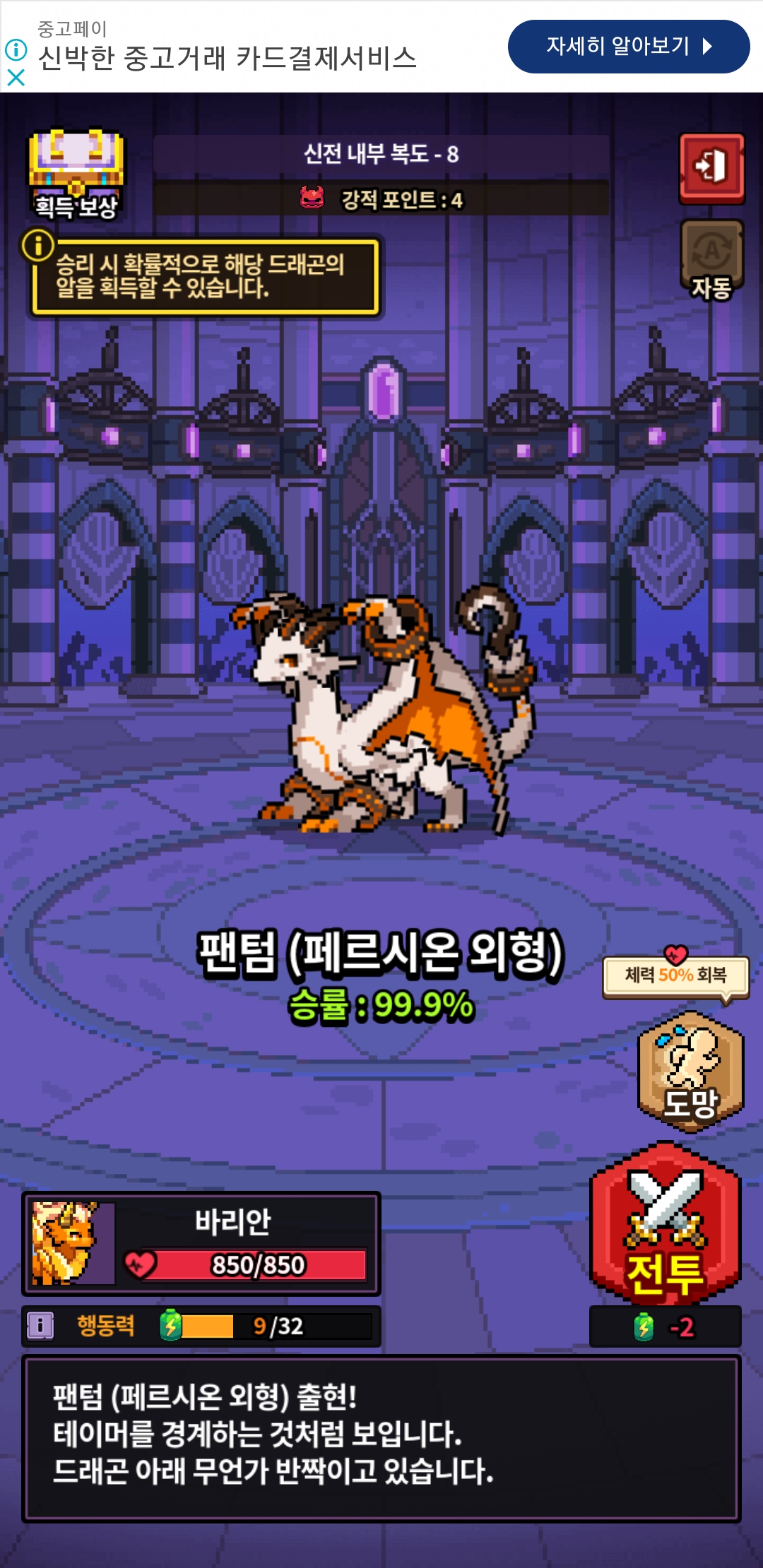Open the 바리안 dragon card
The width and height of the screenshot is (763, 1568).
pyautogui.click(x=201, y=1244)
